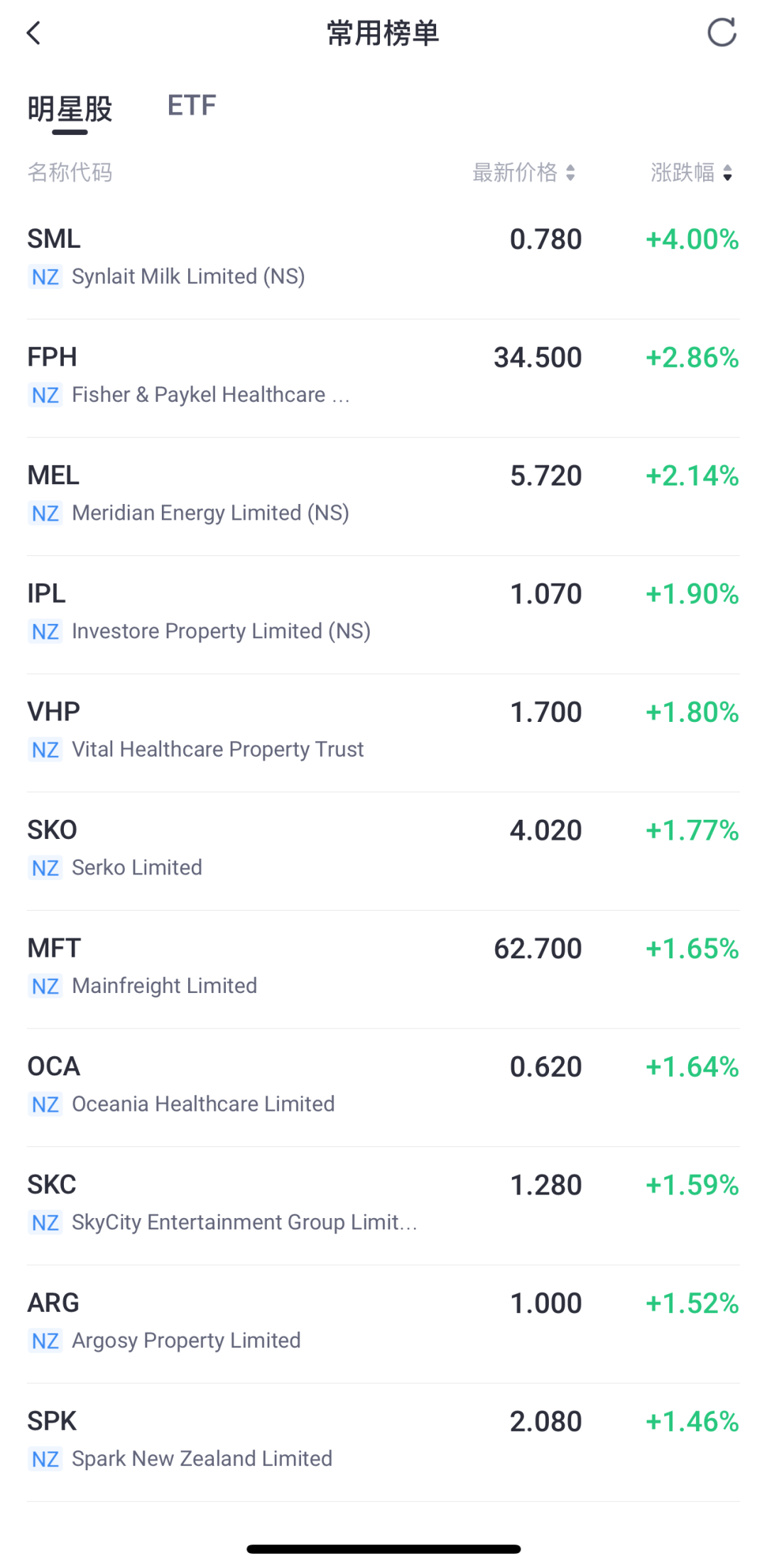Viewport: 767px width, 1568px height.
Task: Open SkyCity Entertainment Group (SKC) row
Action: [x=383, y=1205]
